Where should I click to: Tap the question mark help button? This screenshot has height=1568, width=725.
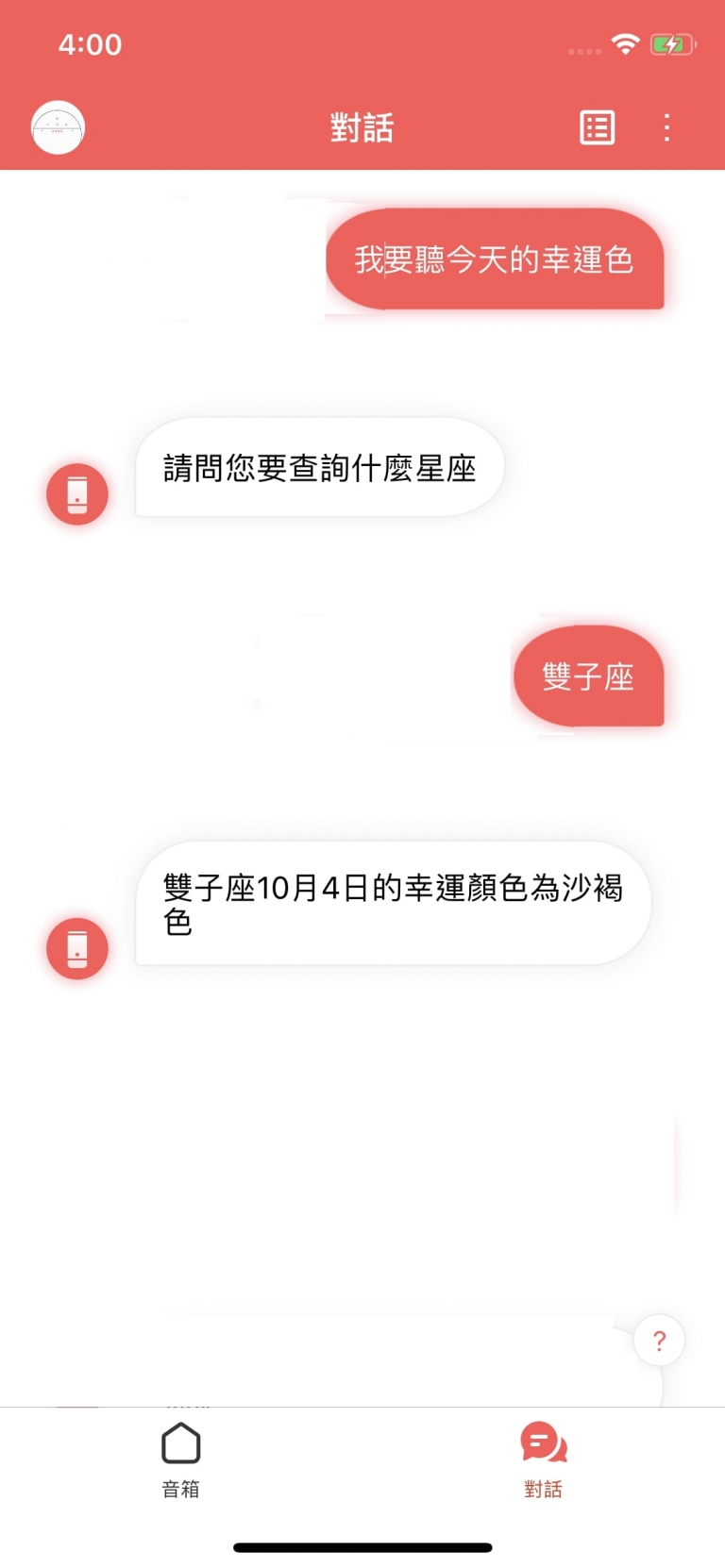[x=659, y=1340]
